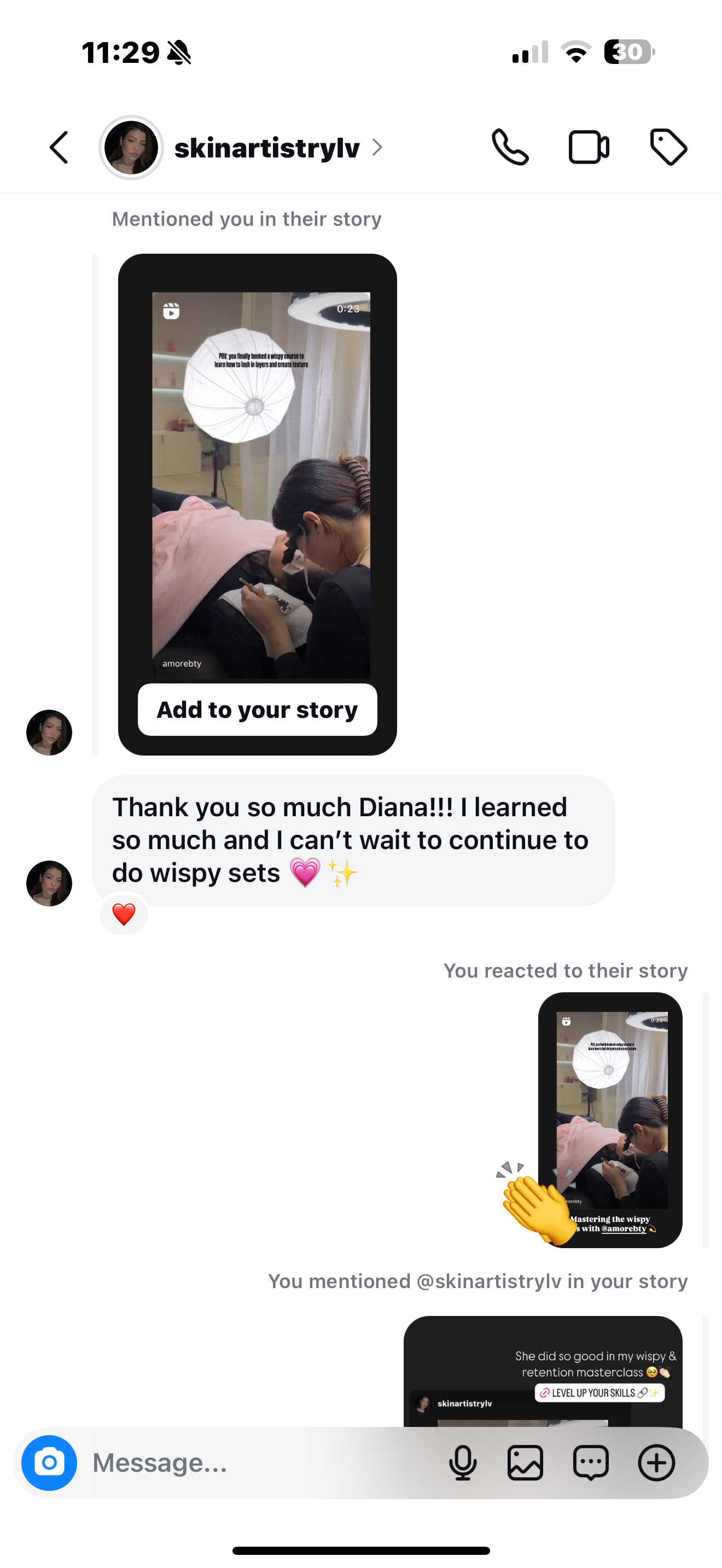The width and height of the screenshot is (722, 1568).
Task: Open skinartistrylv's profile from the header
Action: tap(266, 148)
